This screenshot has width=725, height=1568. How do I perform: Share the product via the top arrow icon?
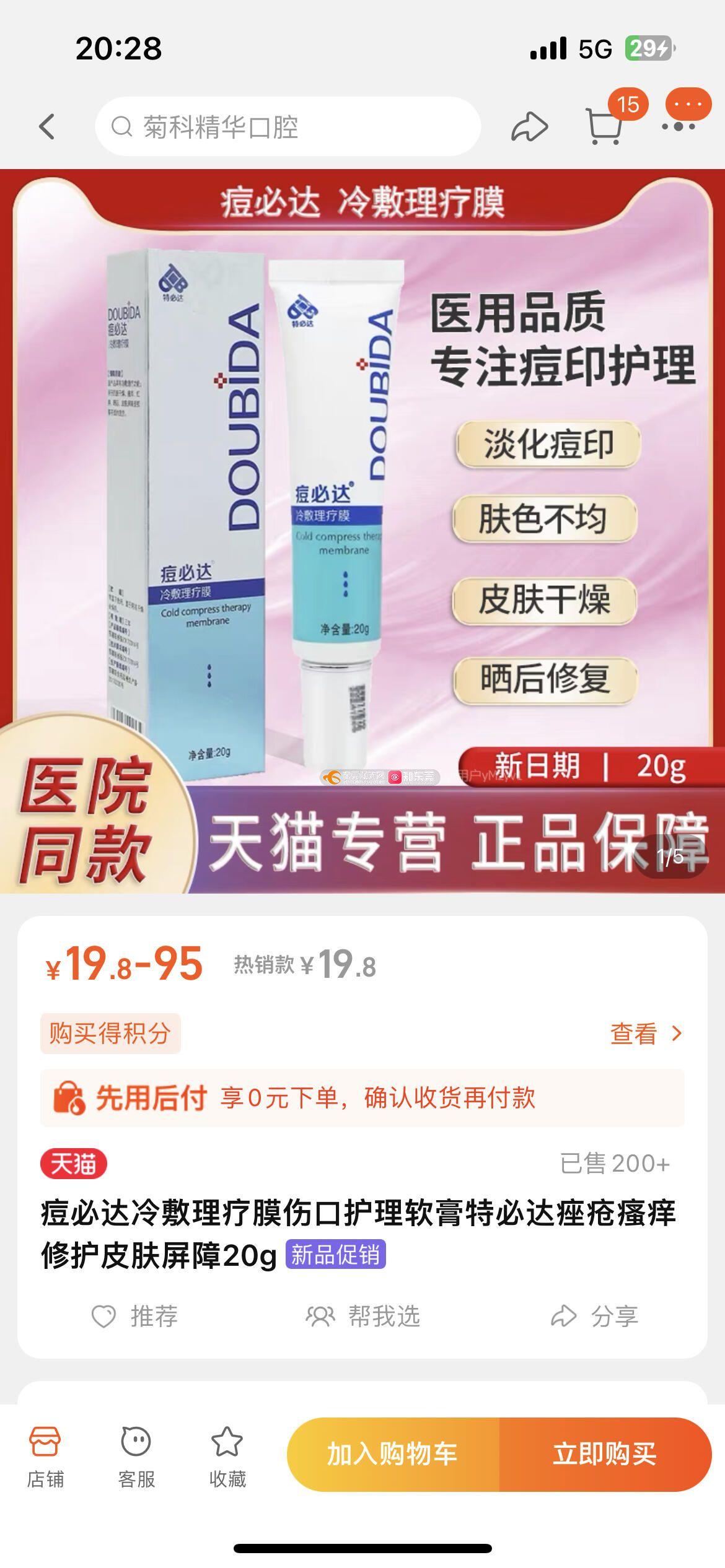point(529,127)
